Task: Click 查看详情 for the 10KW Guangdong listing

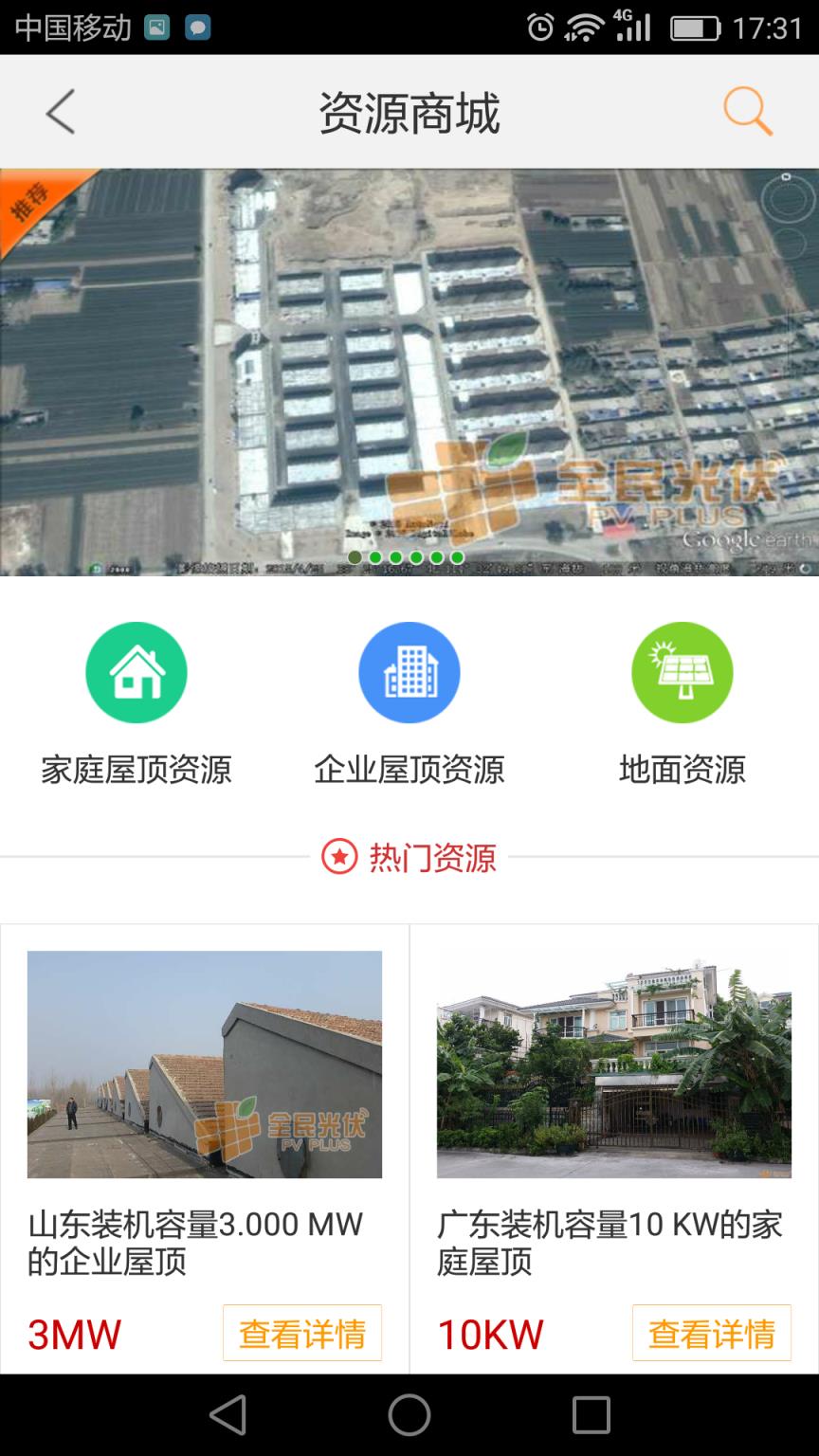Action: click(x=711, y=1333)
